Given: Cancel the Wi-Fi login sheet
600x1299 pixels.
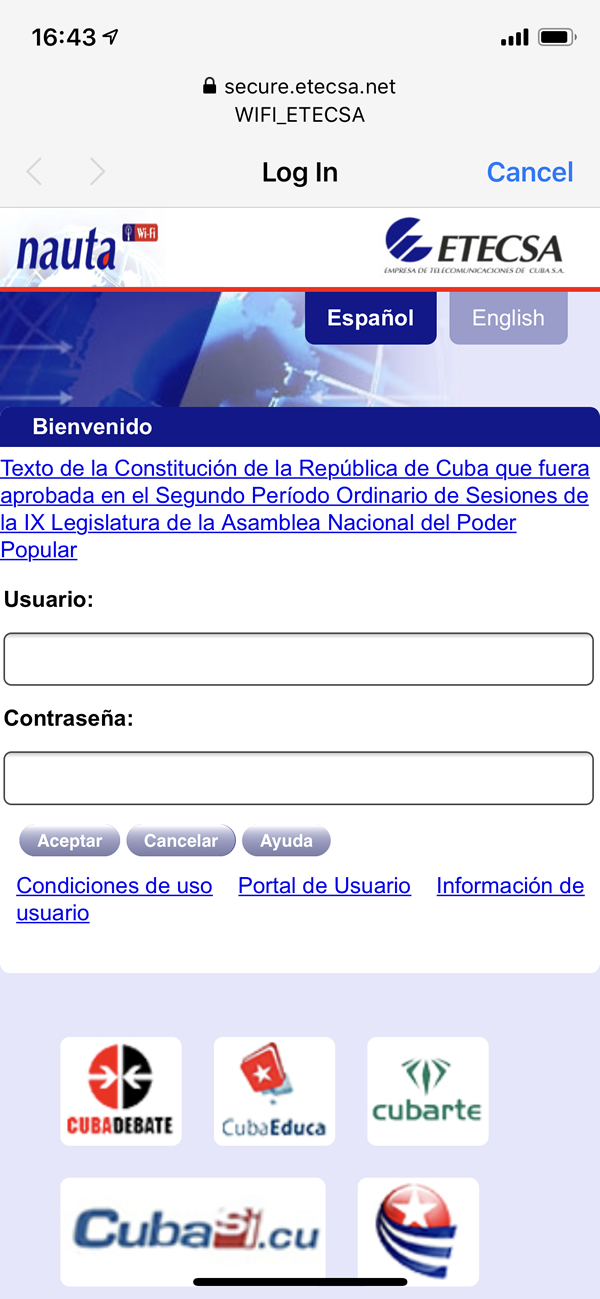Looking at the screenshot, I should pos(530,172).
